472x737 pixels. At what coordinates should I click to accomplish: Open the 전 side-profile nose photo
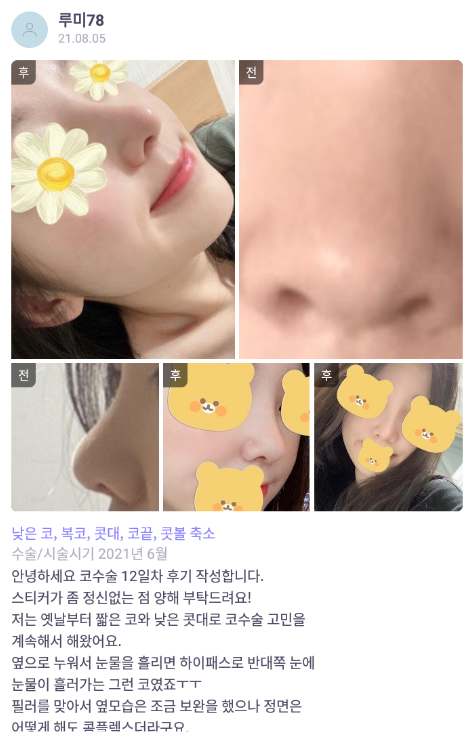(85, 437)
